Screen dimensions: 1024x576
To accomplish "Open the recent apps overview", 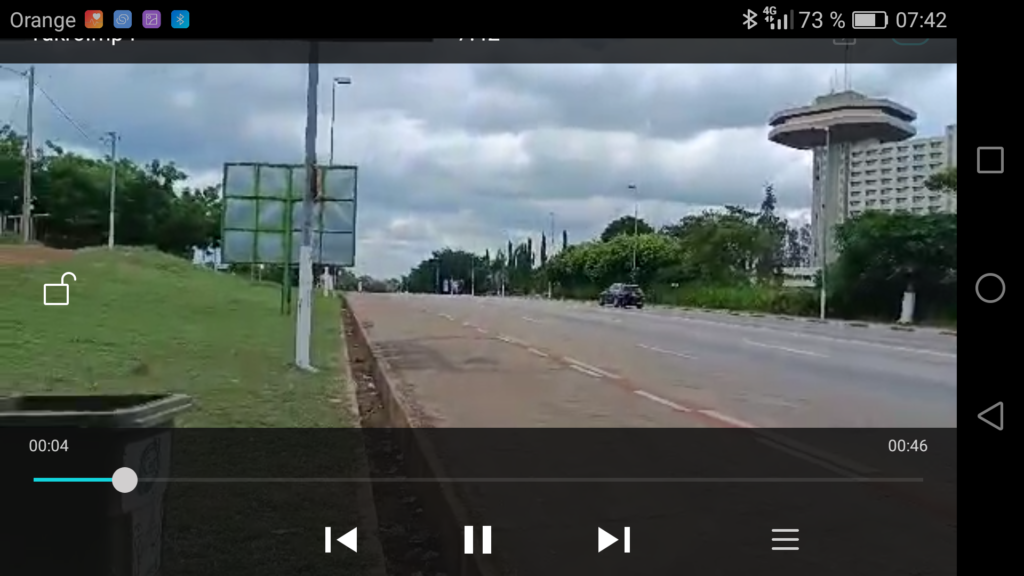I will pos(989,160).
